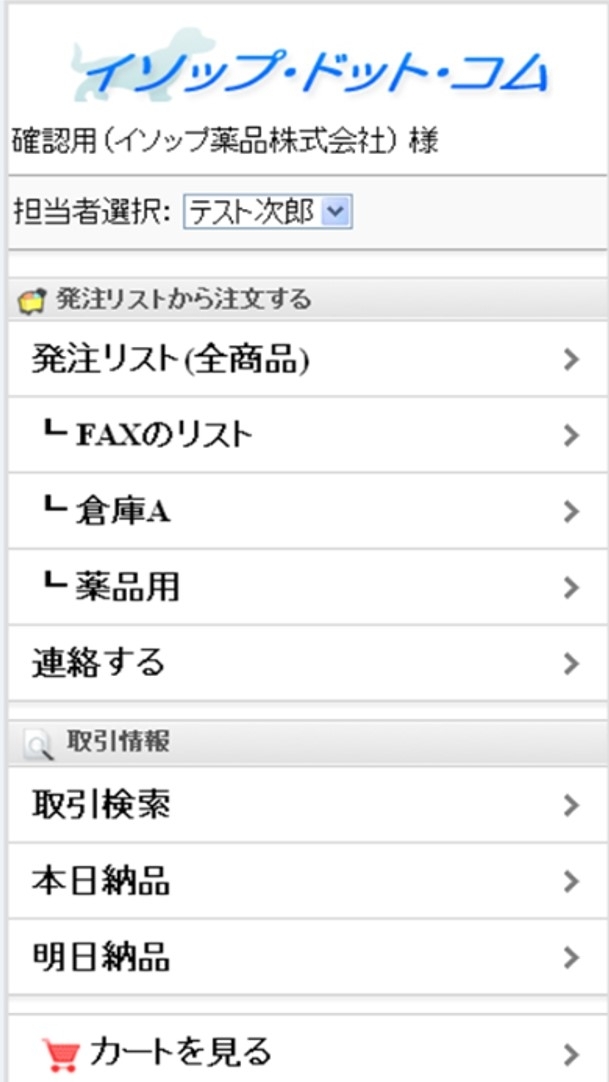Image resolution: width=609 pixels, height=1082 pixels.
Task: Open the 薬品用 list
Action: [x=308, y=587]
